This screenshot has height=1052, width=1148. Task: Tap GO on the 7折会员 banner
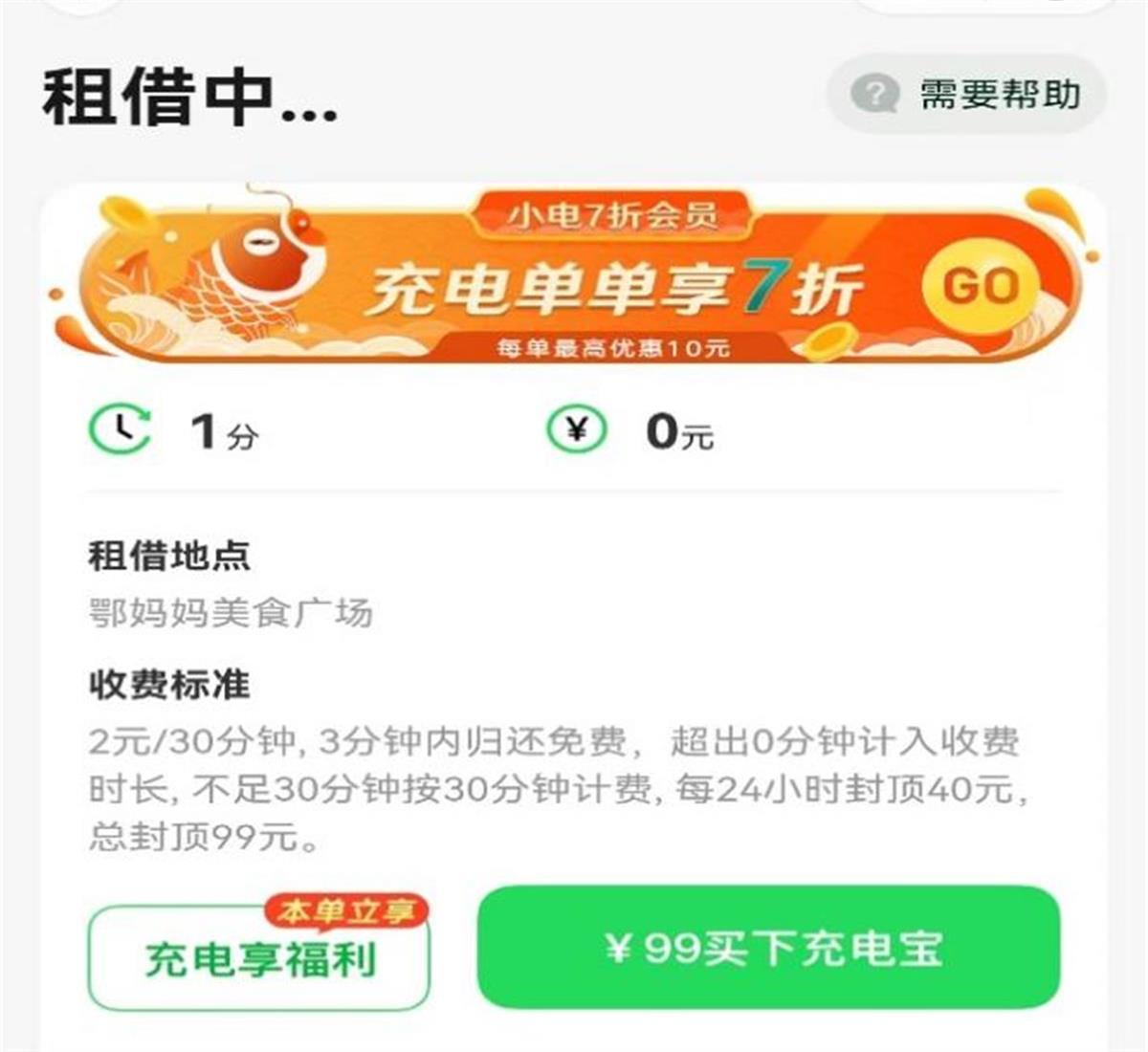pyautogui.click(x=980, y=286)
